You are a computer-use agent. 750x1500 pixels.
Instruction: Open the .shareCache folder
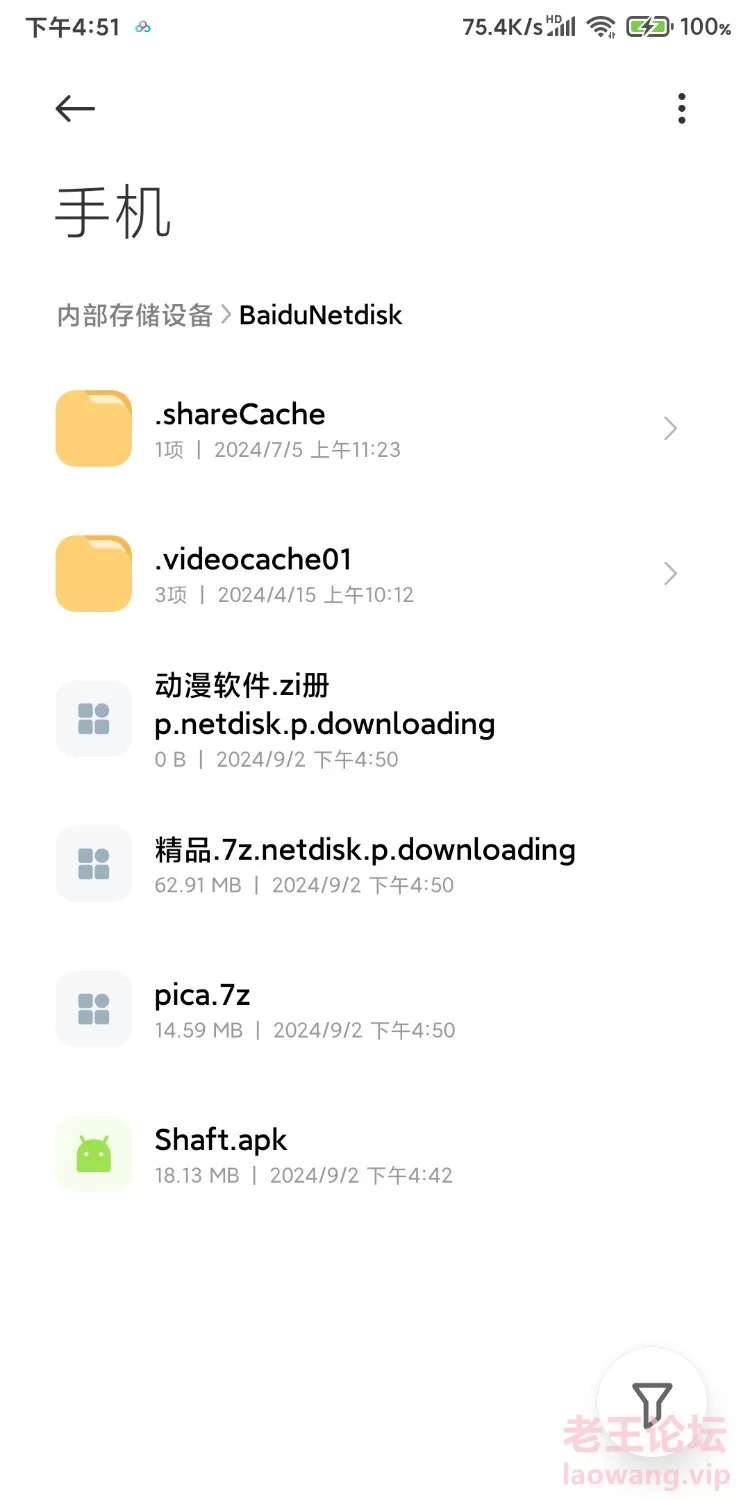375,429
